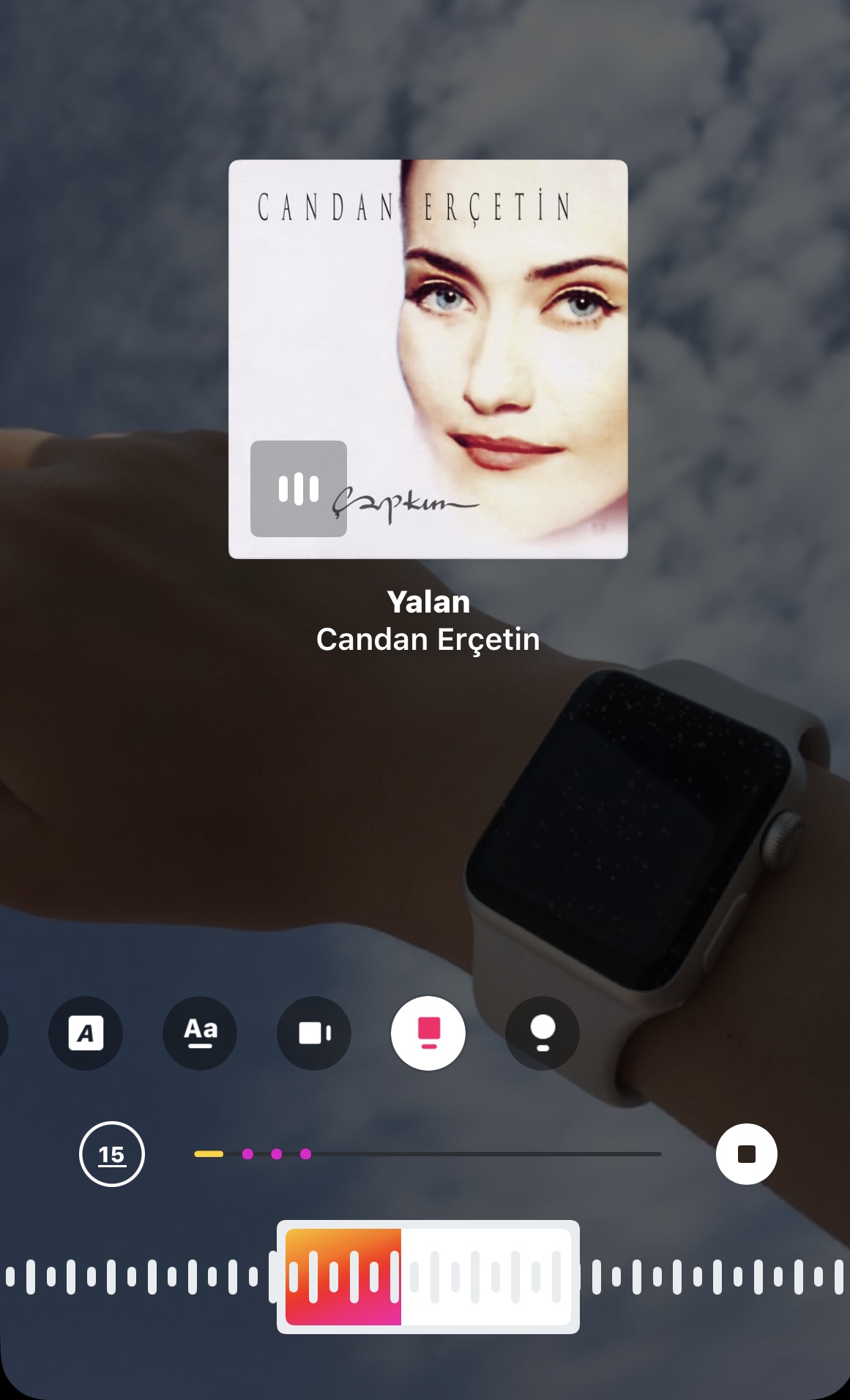Tap the 15-second clip duration button

point(111,1154)
